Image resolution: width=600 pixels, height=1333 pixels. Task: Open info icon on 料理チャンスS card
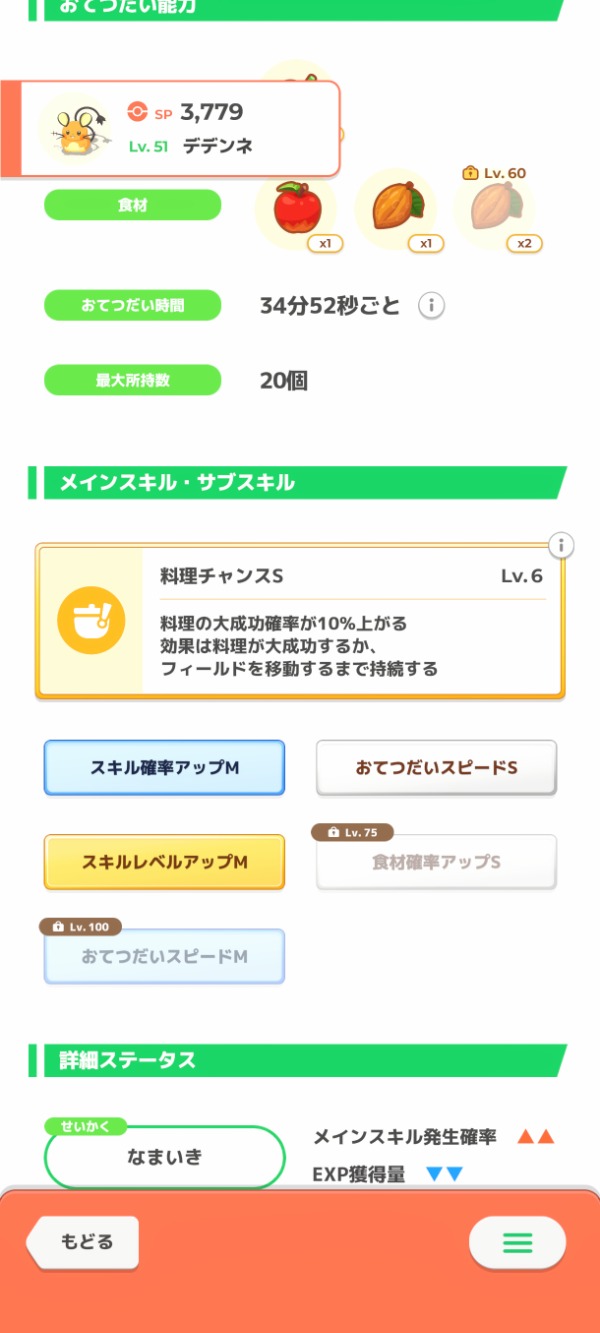click(562, 545)
